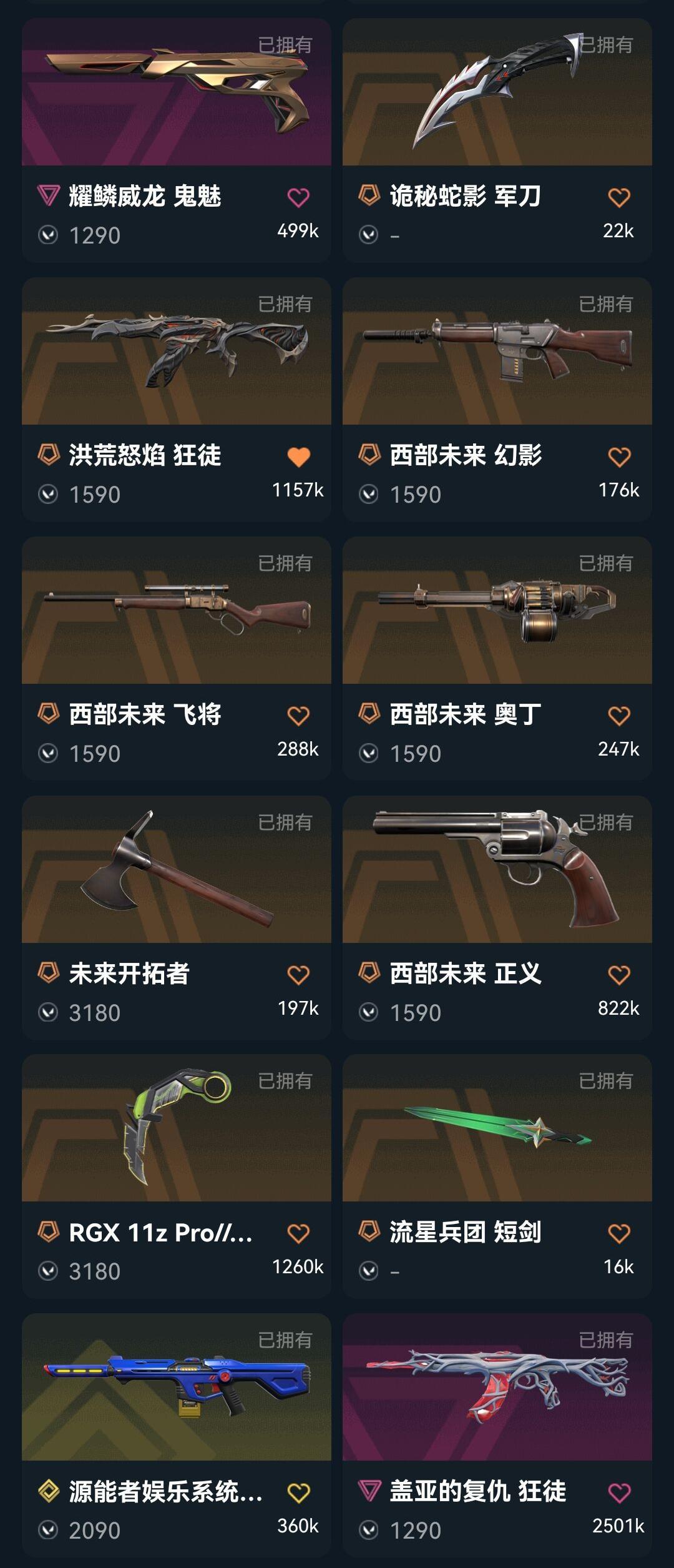Favorite the 盖亚的复仇 狂徒 skin
The width and height of the screenshot is (674, 1568).
619,1492
